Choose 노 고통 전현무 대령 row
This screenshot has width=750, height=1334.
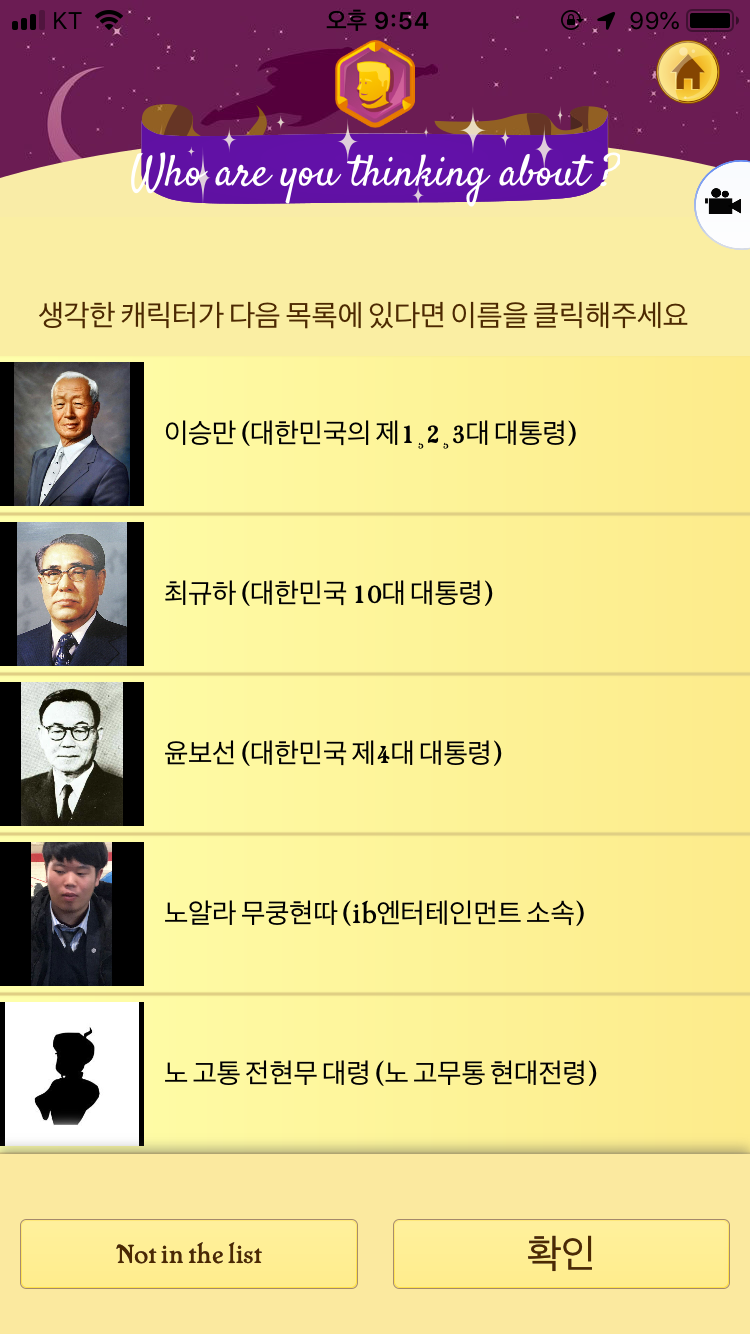coord(375,1074)
